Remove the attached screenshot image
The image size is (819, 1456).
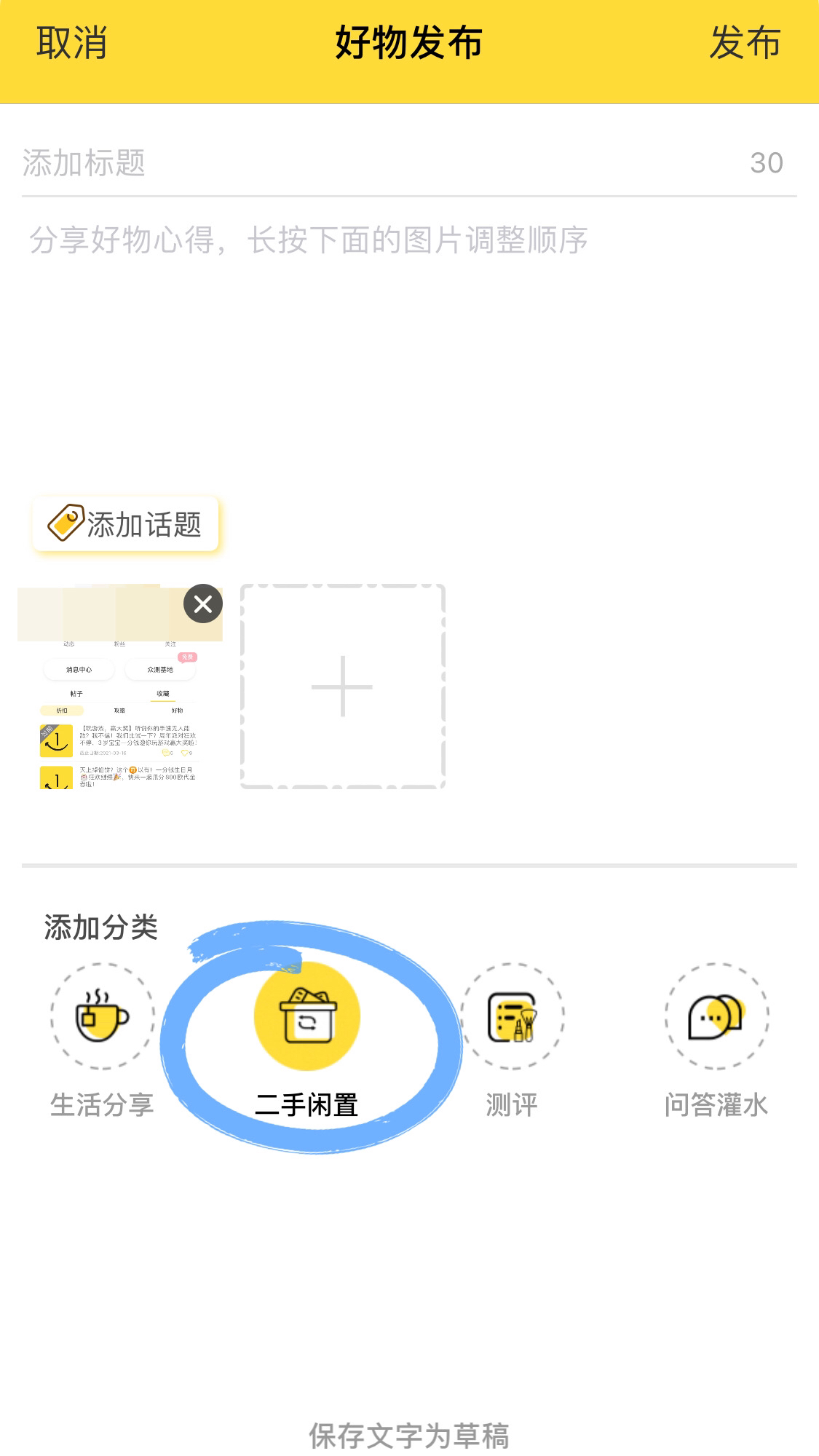point(203,604)
